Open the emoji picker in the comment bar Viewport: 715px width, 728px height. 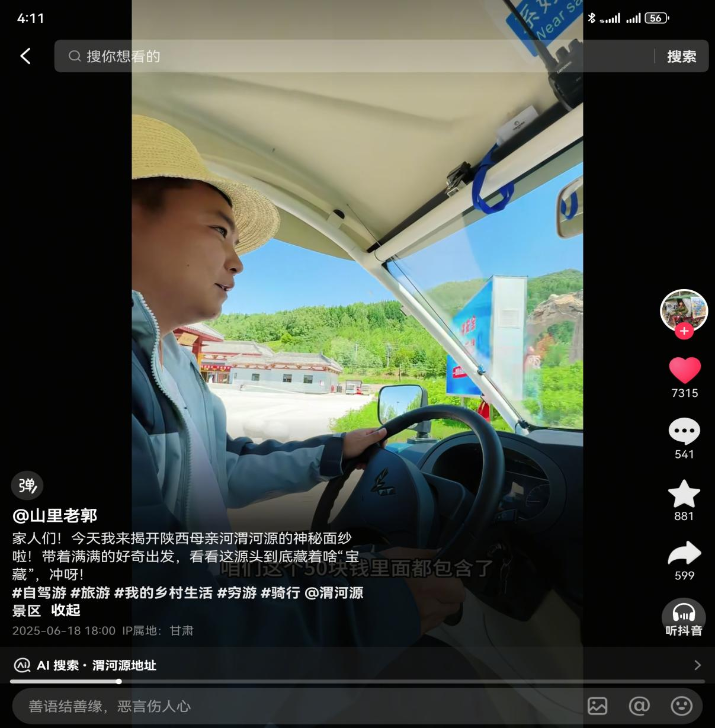[681, 706]
